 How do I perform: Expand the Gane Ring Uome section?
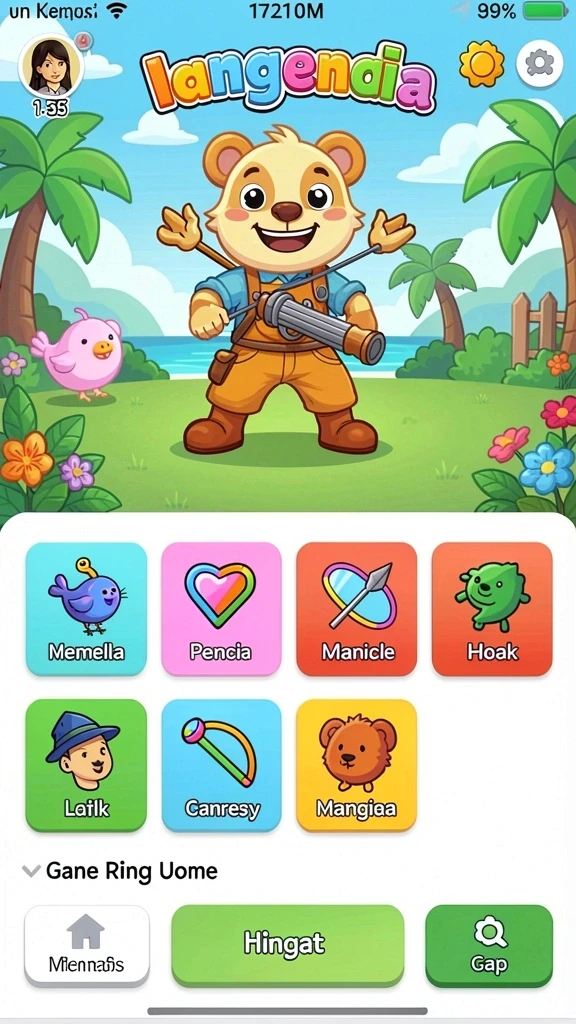coord(120,871)
